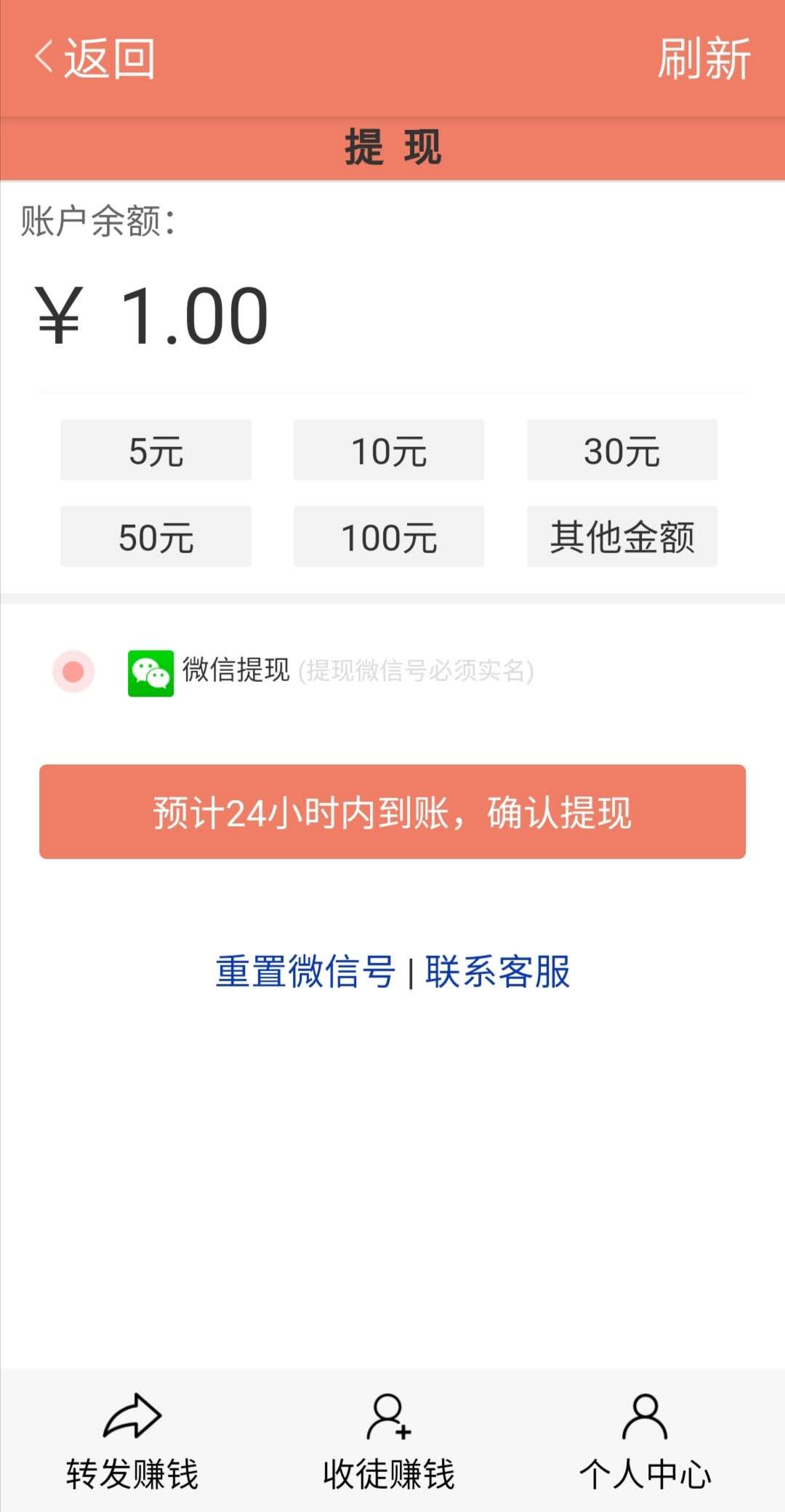The height and width of the screenshot is (1512, 785).
Task: Tap 刷新 to refresh the page
Action: 704,58
